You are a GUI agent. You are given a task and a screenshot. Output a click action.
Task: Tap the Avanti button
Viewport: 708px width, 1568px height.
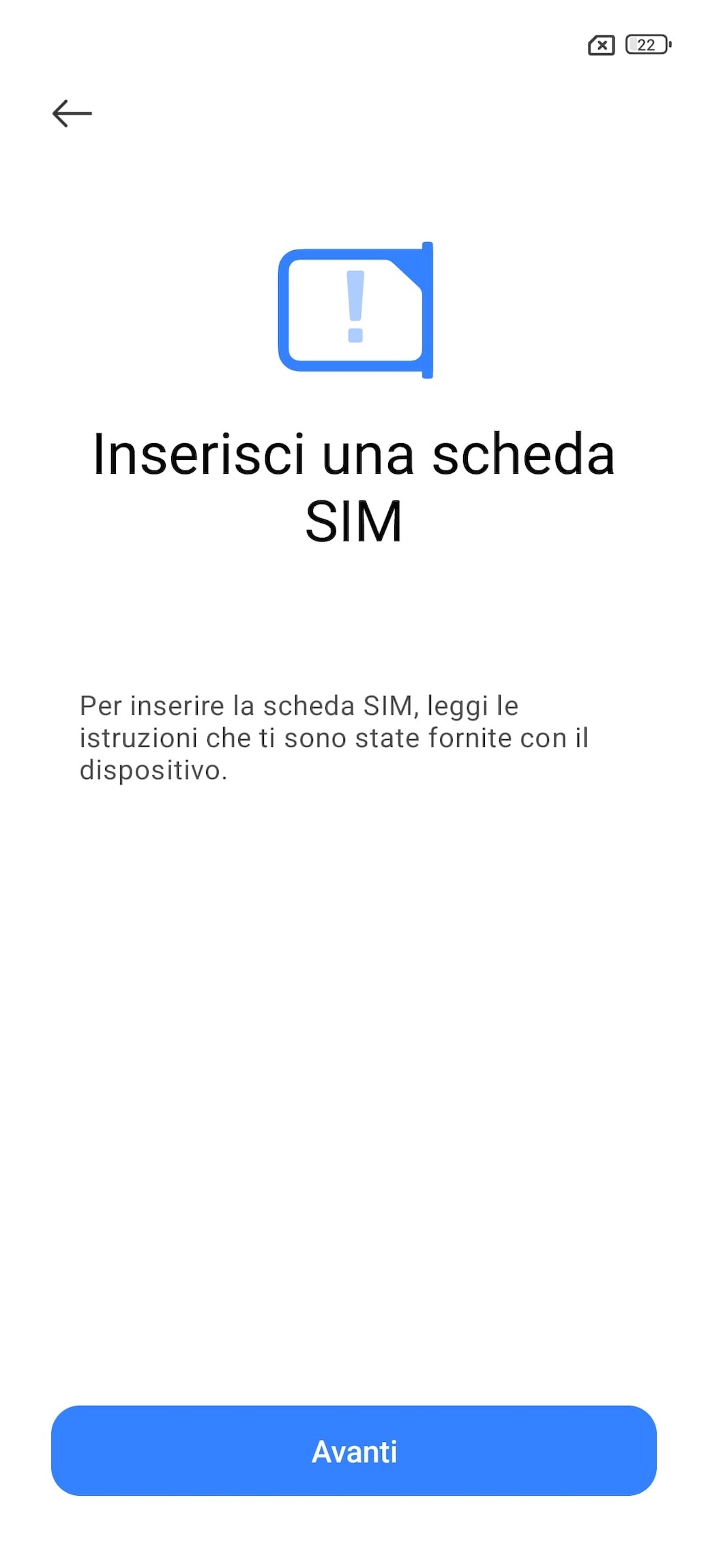click(353, 1450)
